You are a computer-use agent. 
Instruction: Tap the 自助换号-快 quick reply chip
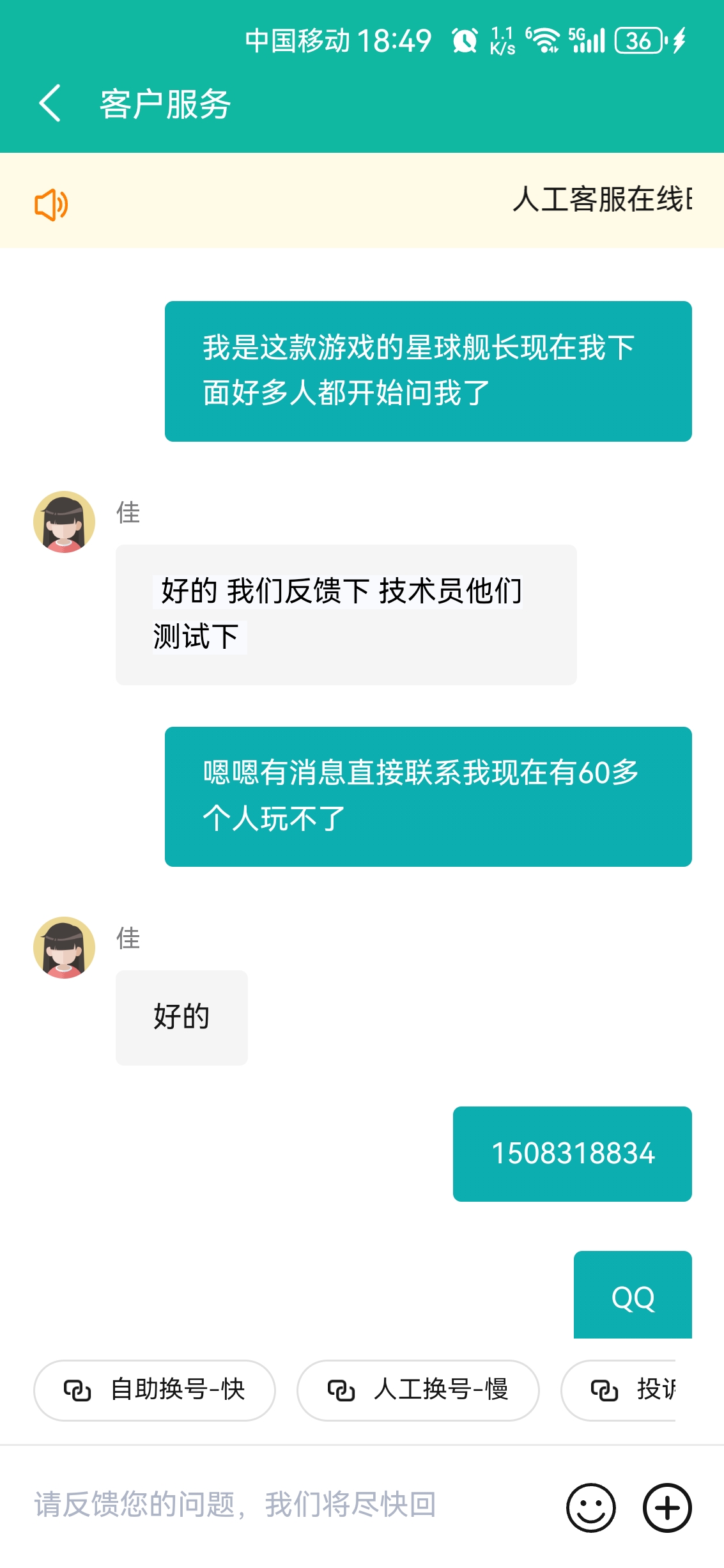click(155, 1390)
